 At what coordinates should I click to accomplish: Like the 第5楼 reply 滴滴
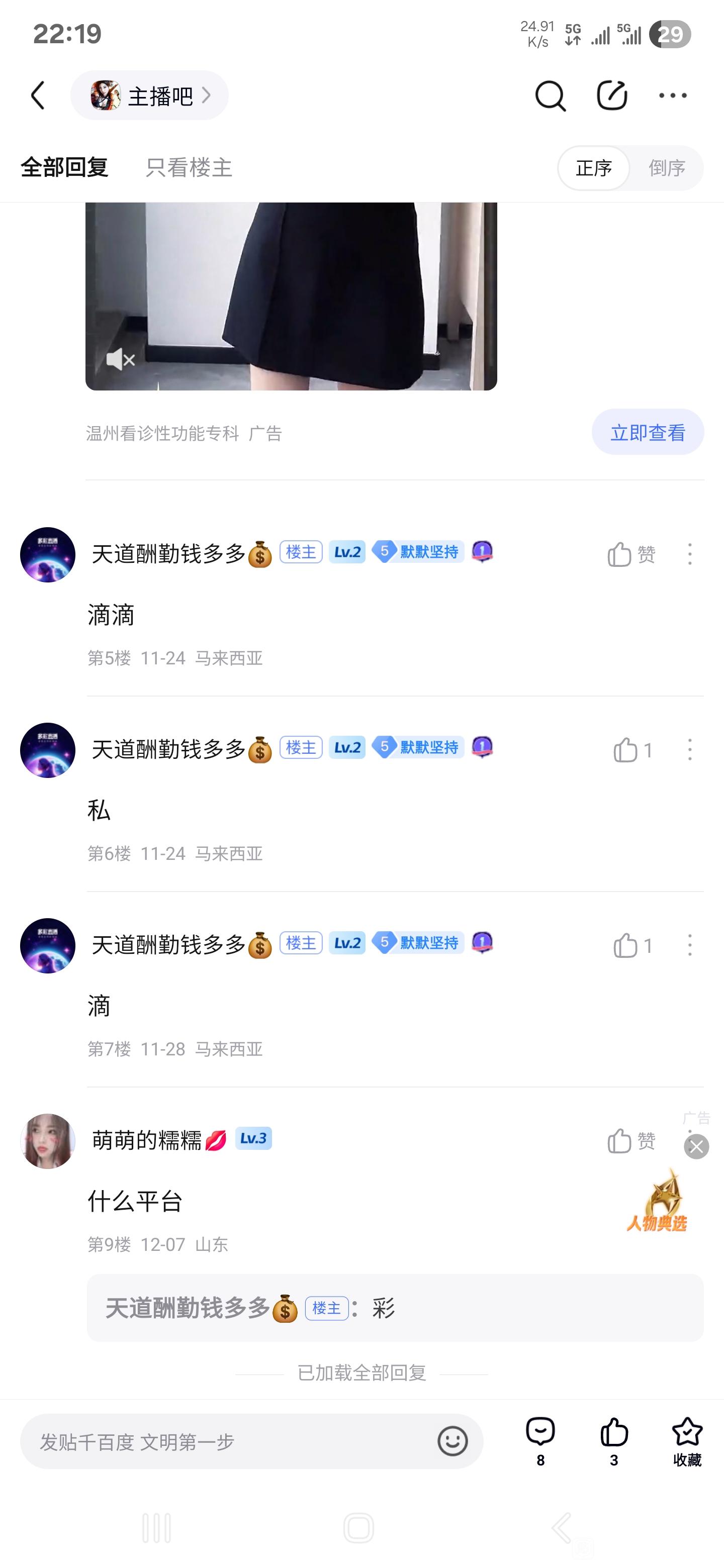[x=631, y=554]
